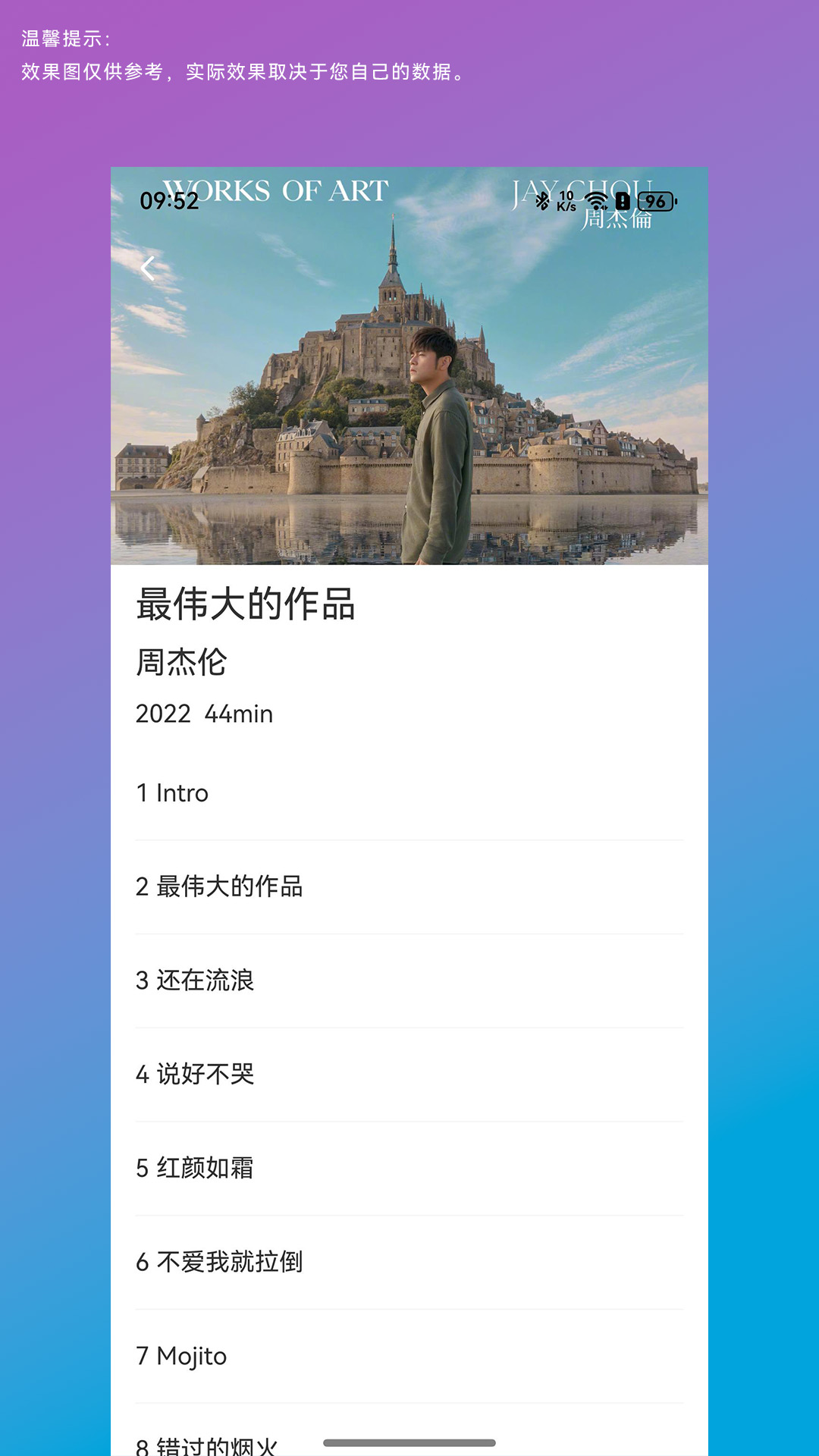Screen dimensions: 819x1456
Task: Play track 2 最伟大的作品
Action: pyautogui.click(x=409, y=886)
